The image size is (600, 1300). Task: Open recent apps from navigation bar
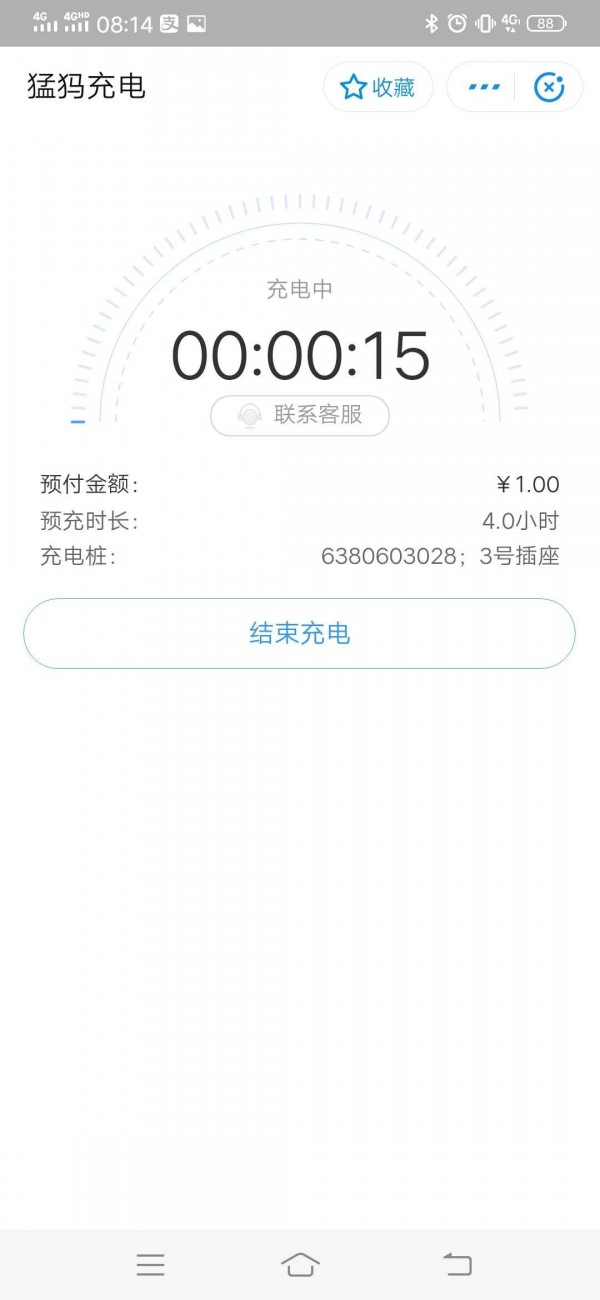(x=151, y=1264)
